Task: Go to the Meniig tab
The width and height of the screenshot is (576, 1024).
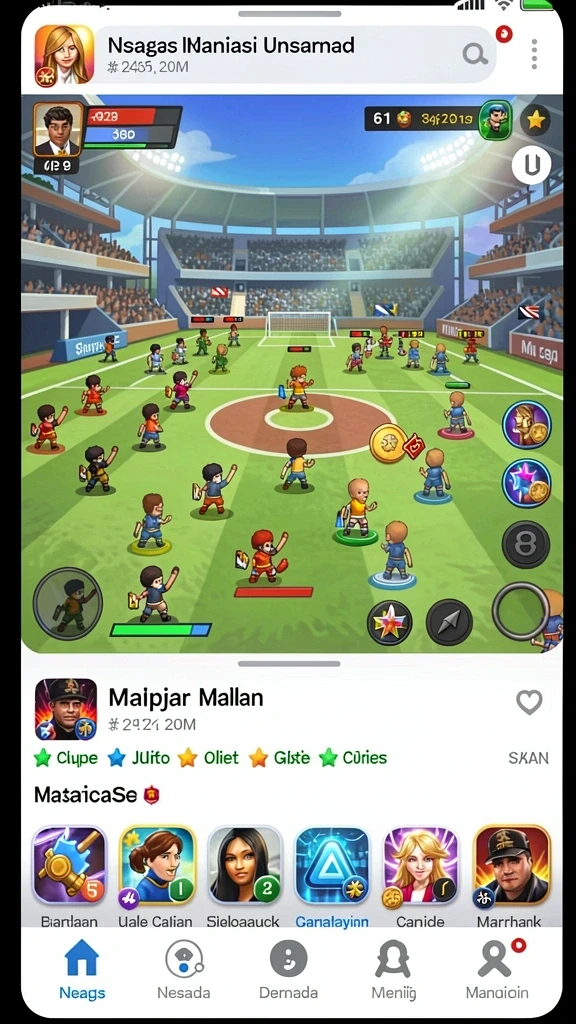Action: tap(393, 969)
